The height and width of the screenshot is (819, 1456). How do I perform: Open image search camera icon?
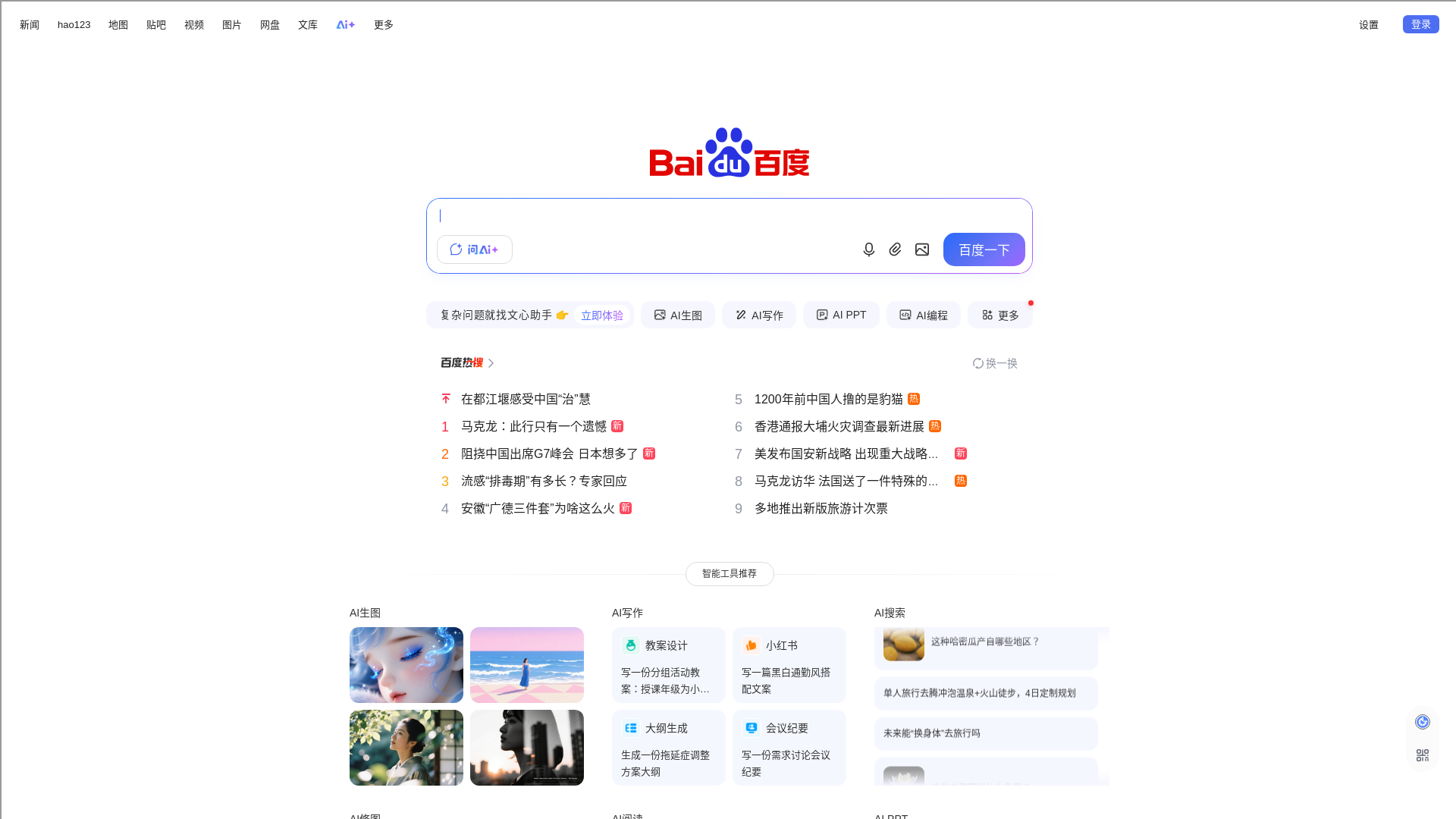click(x=922, y=249)
